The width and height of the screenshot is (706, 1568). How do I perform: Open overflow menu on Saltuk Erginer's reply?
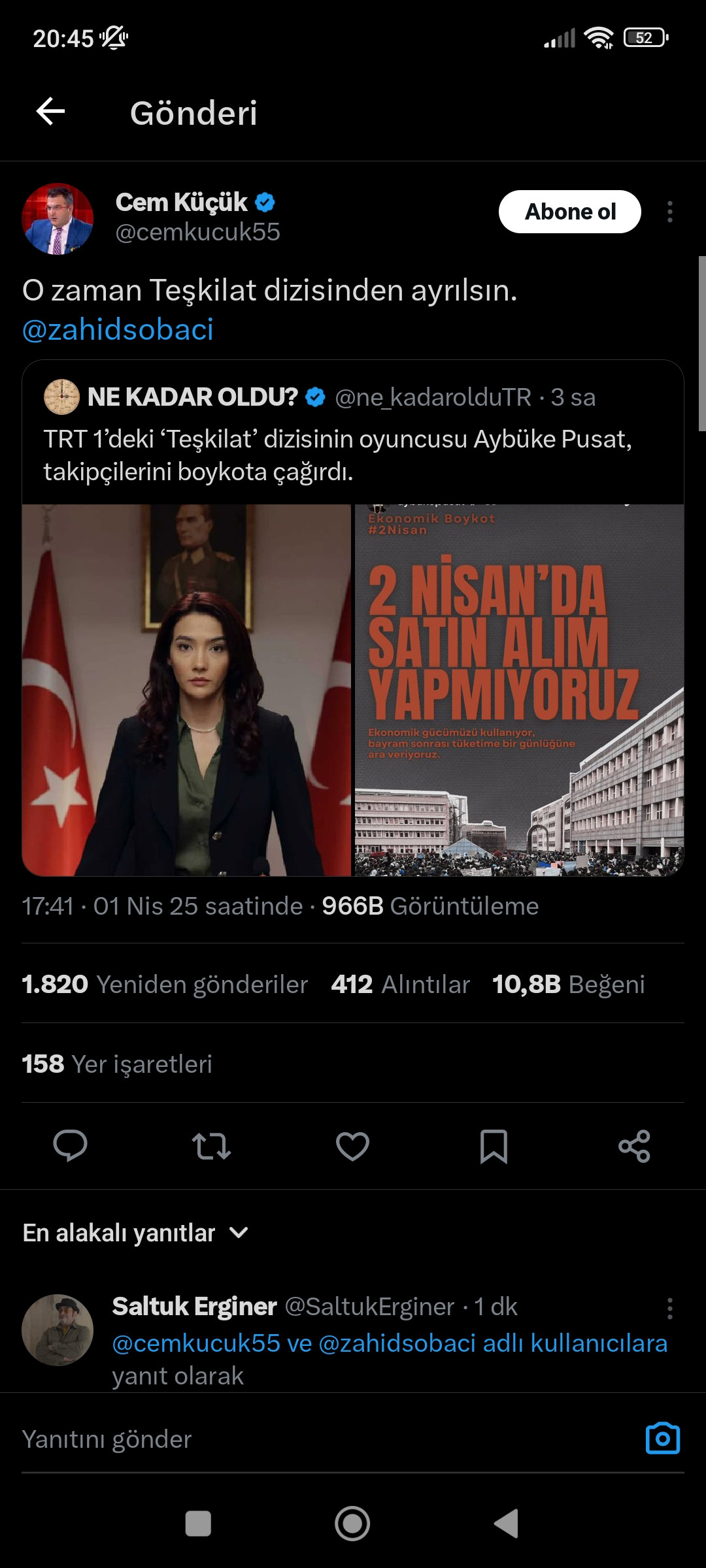(669, 1308)
